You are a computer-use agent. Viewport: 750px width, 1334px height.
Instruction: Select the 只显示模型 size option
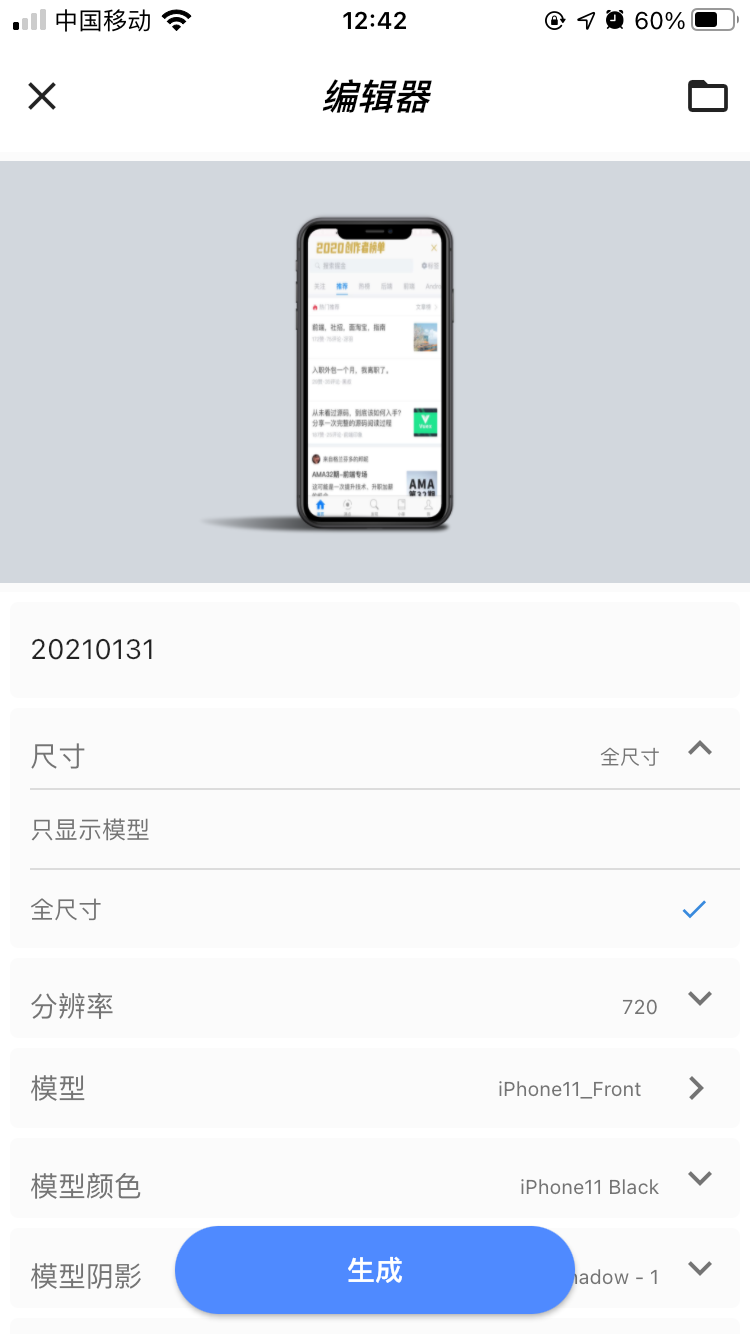point(374,830)
